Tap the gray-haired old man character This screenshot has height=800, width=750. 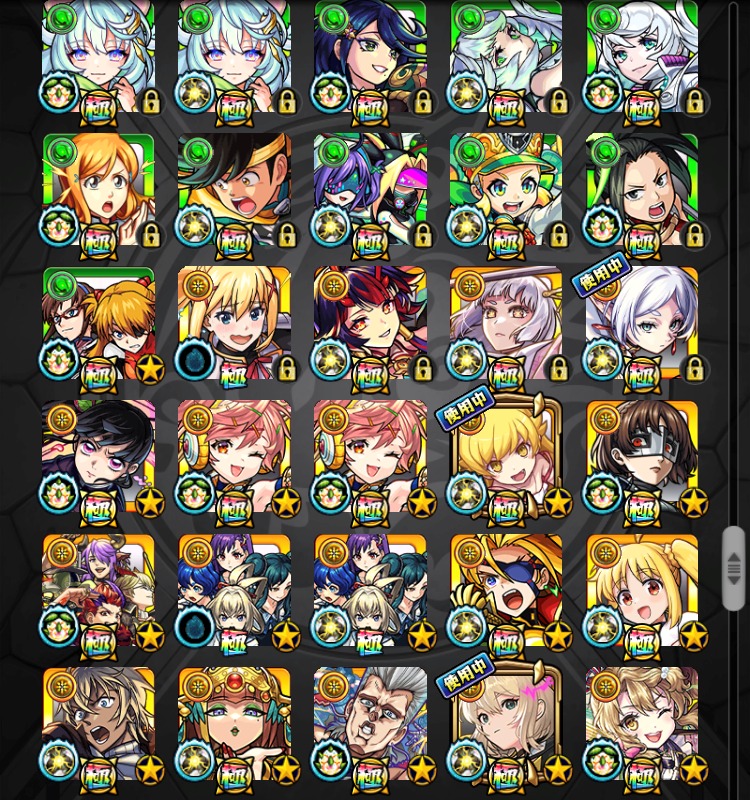click(370, 724)
